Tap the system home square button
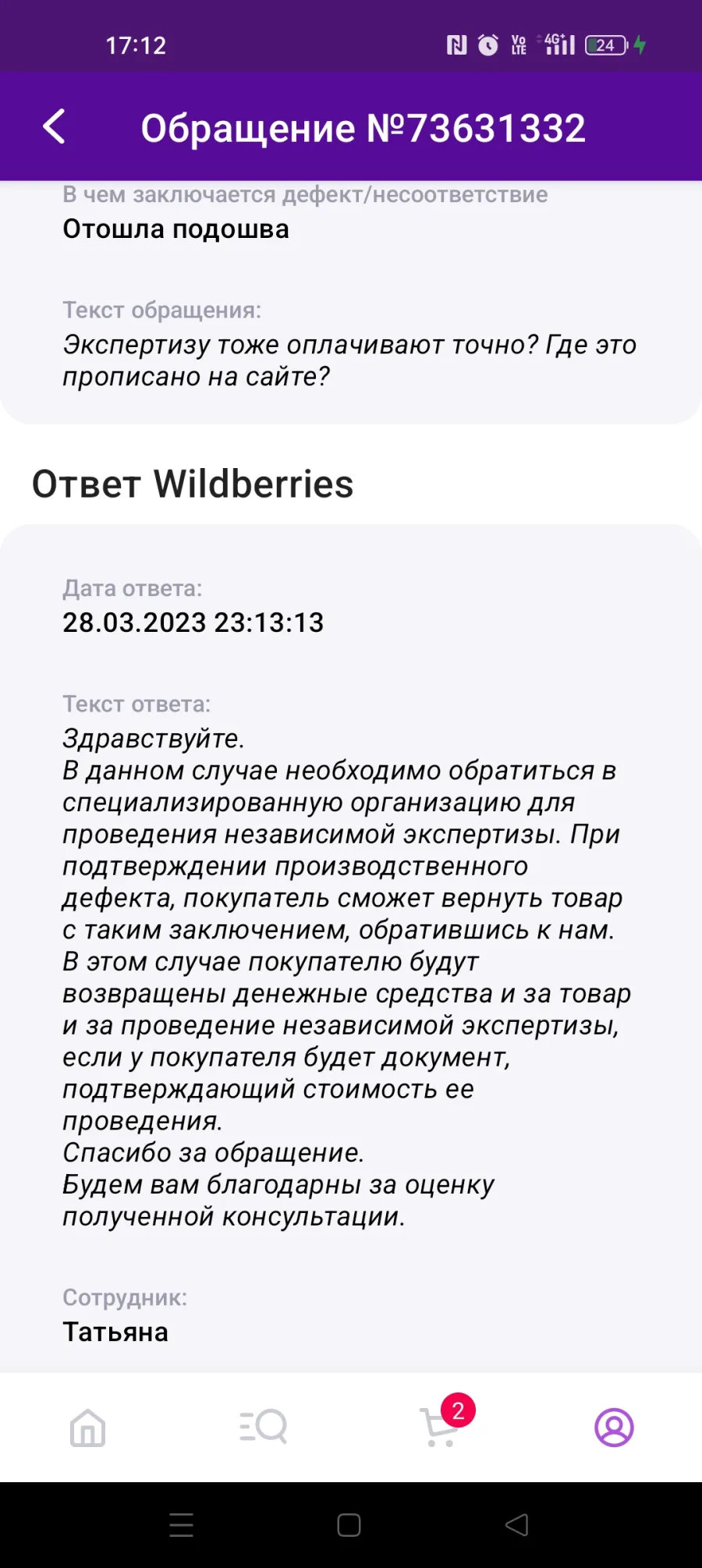 (x=349, y=1525)
